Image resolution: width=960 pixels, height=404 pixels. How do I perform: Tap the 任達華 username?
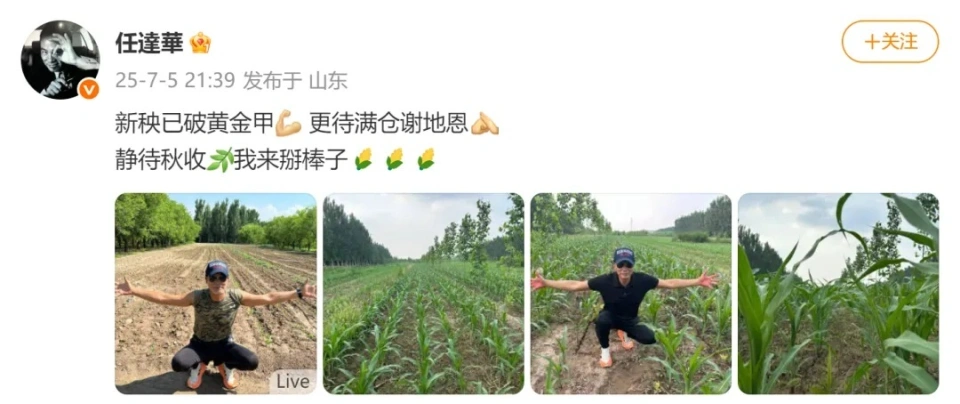pos(148,43)
